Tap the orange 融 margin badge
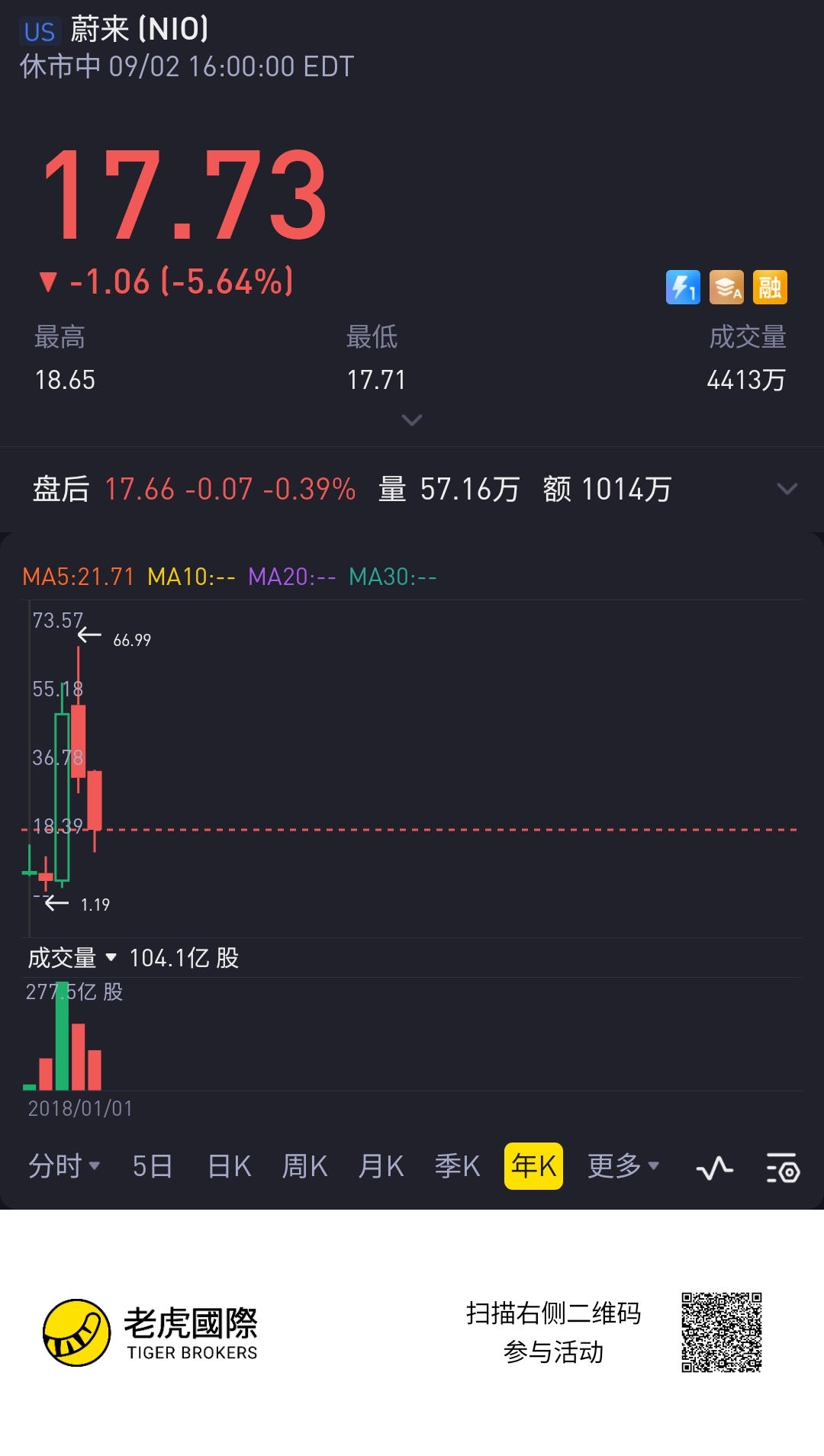 (x=770, y=288)
